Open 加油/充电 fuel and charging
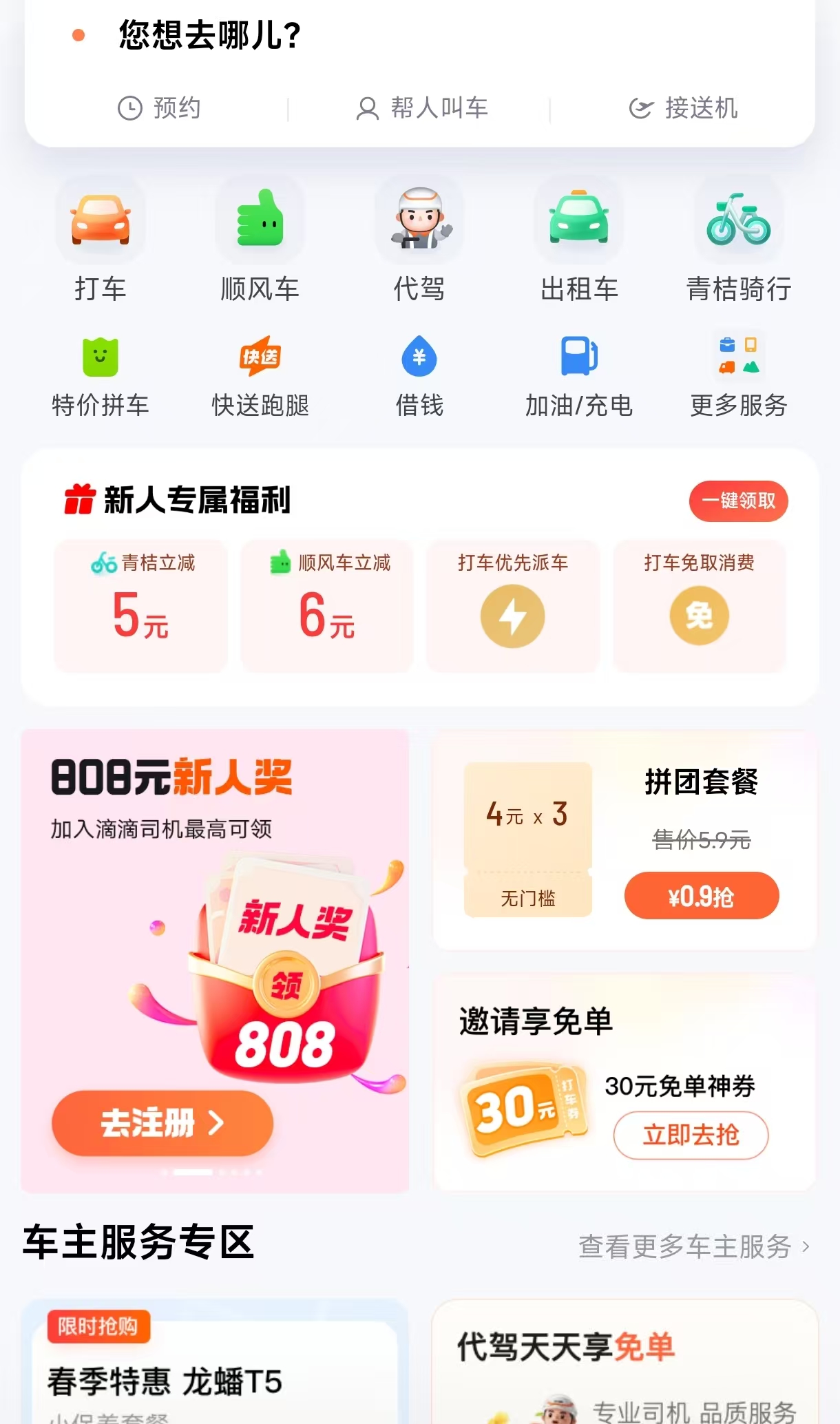Image resolution: width=840 pixels, height=1424 pixels. (579, 377)
